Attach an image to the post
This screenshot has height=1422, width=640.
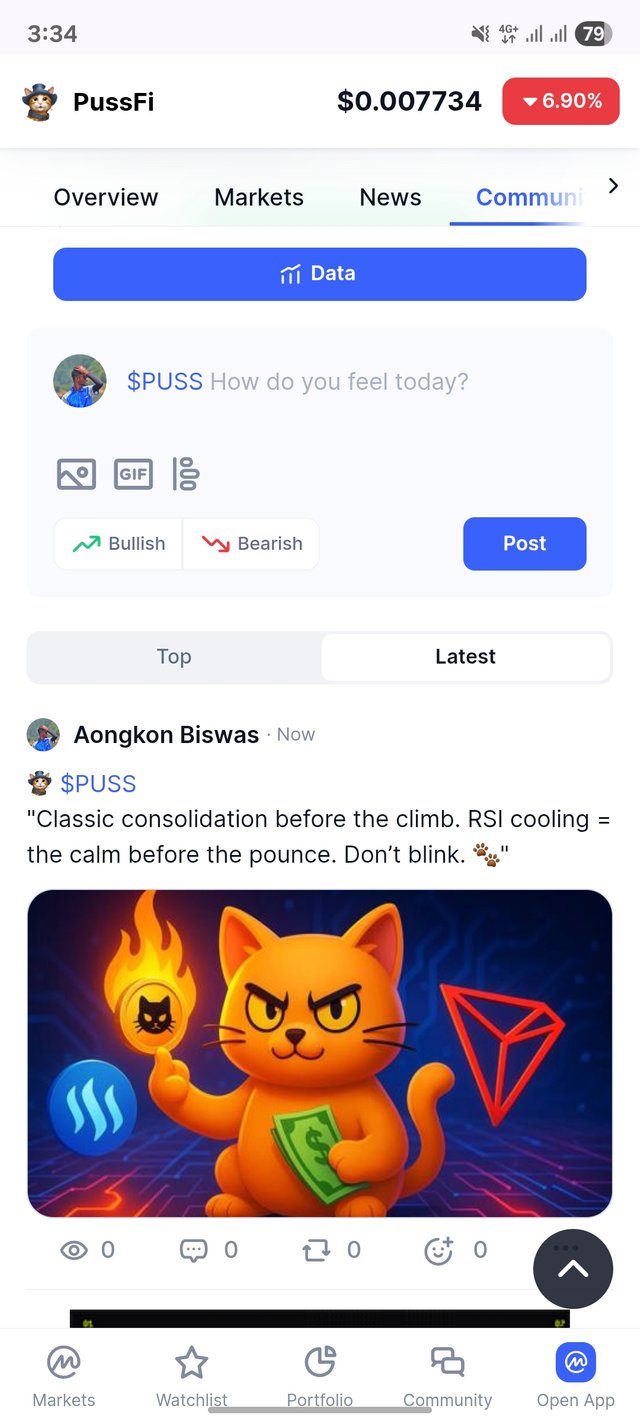(x=77, y=473)
